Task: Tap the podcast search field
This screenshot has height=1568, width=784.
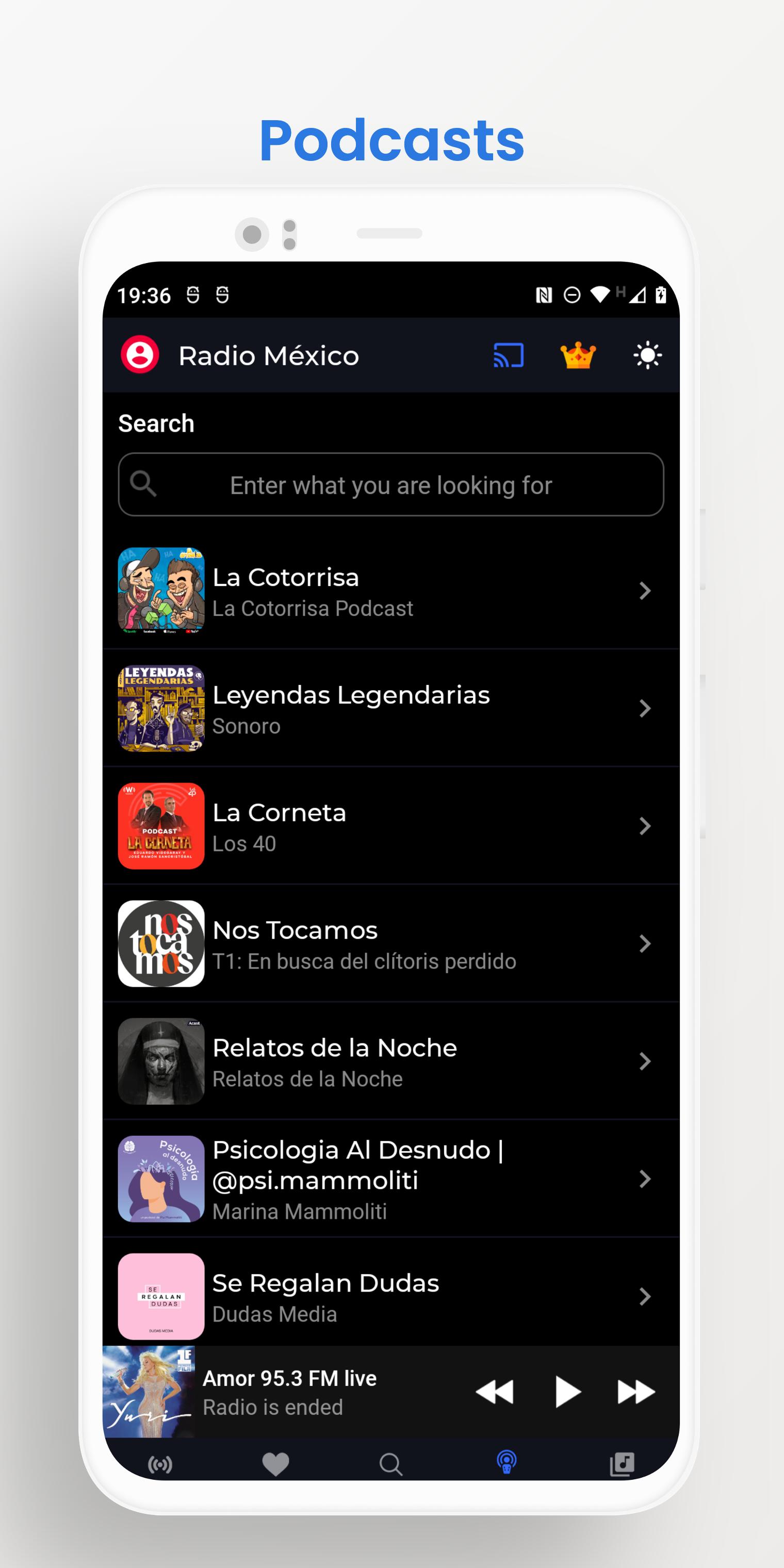Action: click(x=391, y=484)
